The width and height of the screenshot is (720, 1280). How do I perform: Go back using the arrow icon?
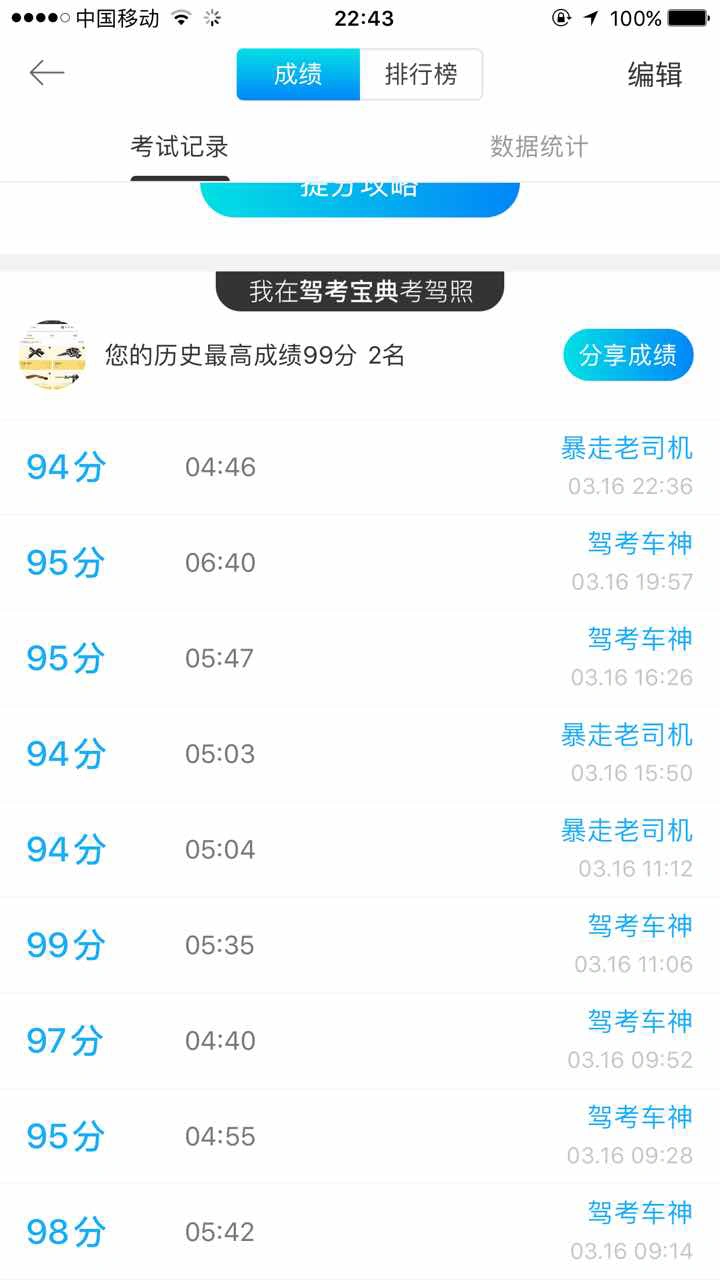coord(47,73)
